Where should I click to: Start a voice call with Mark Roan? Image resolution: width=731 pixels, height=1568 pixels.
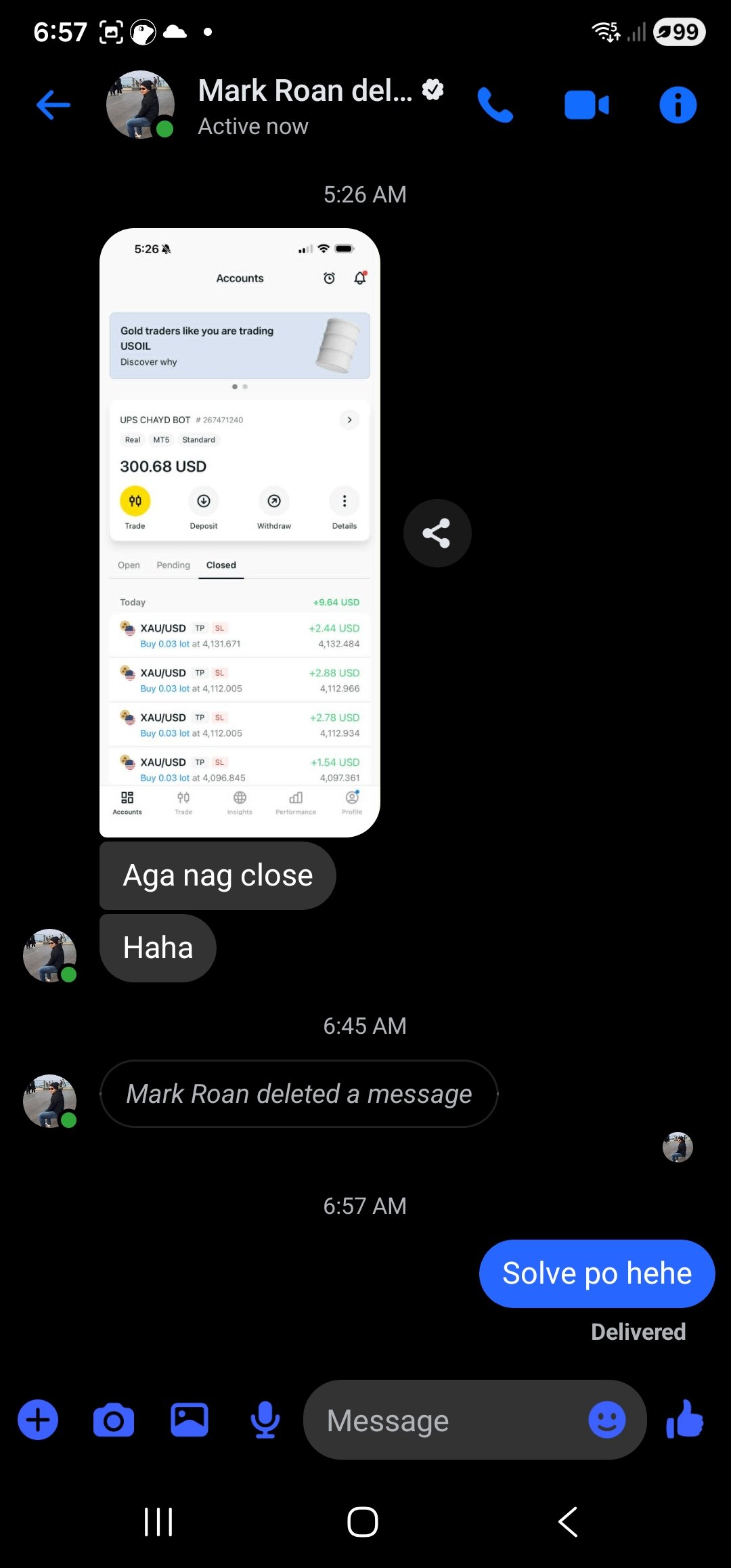coord(495,105)
